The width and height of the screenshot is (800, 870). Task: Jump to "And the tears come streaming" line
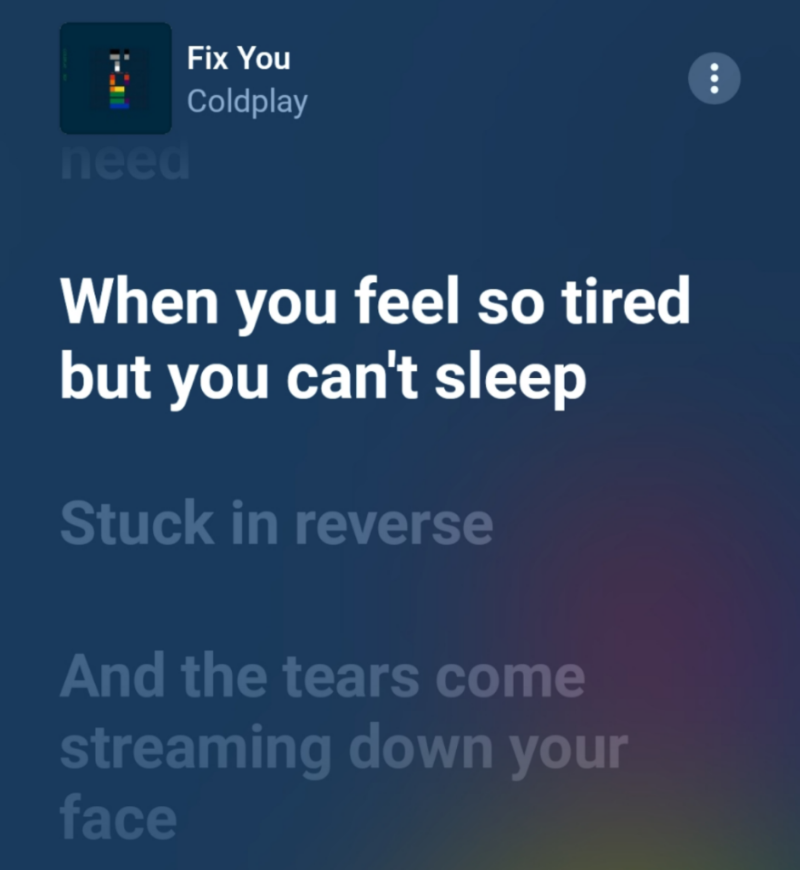click(343, 746)
